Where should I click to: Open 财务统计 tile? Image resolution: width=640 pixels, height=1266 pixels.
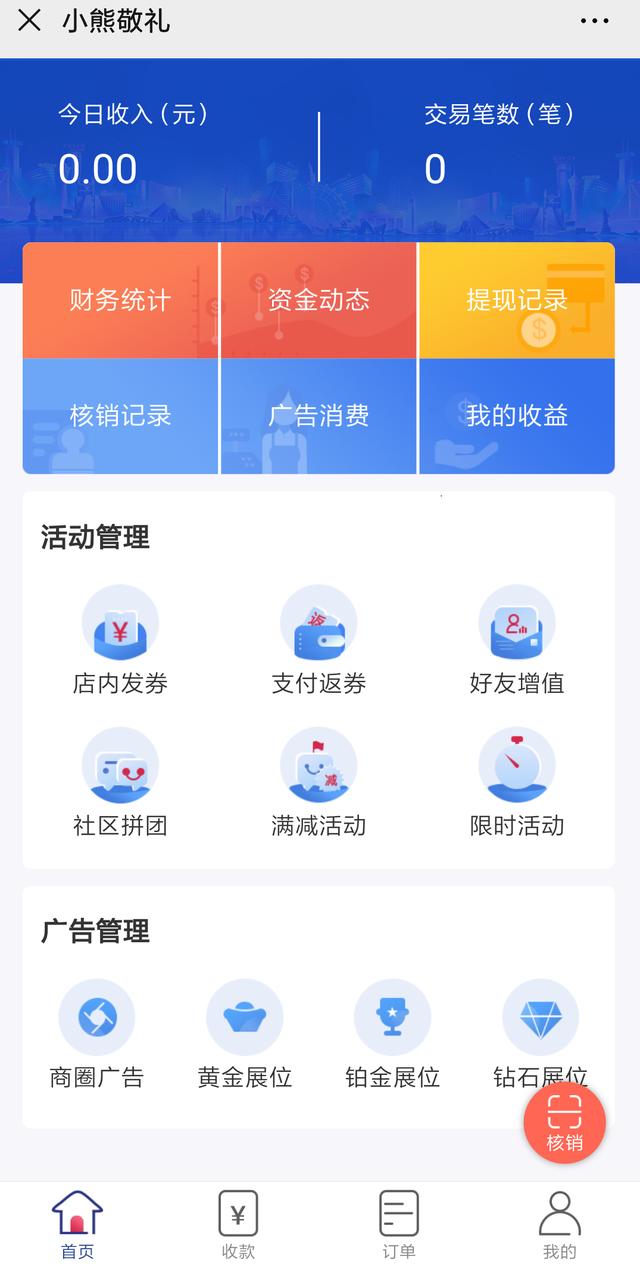click(120, 300)
